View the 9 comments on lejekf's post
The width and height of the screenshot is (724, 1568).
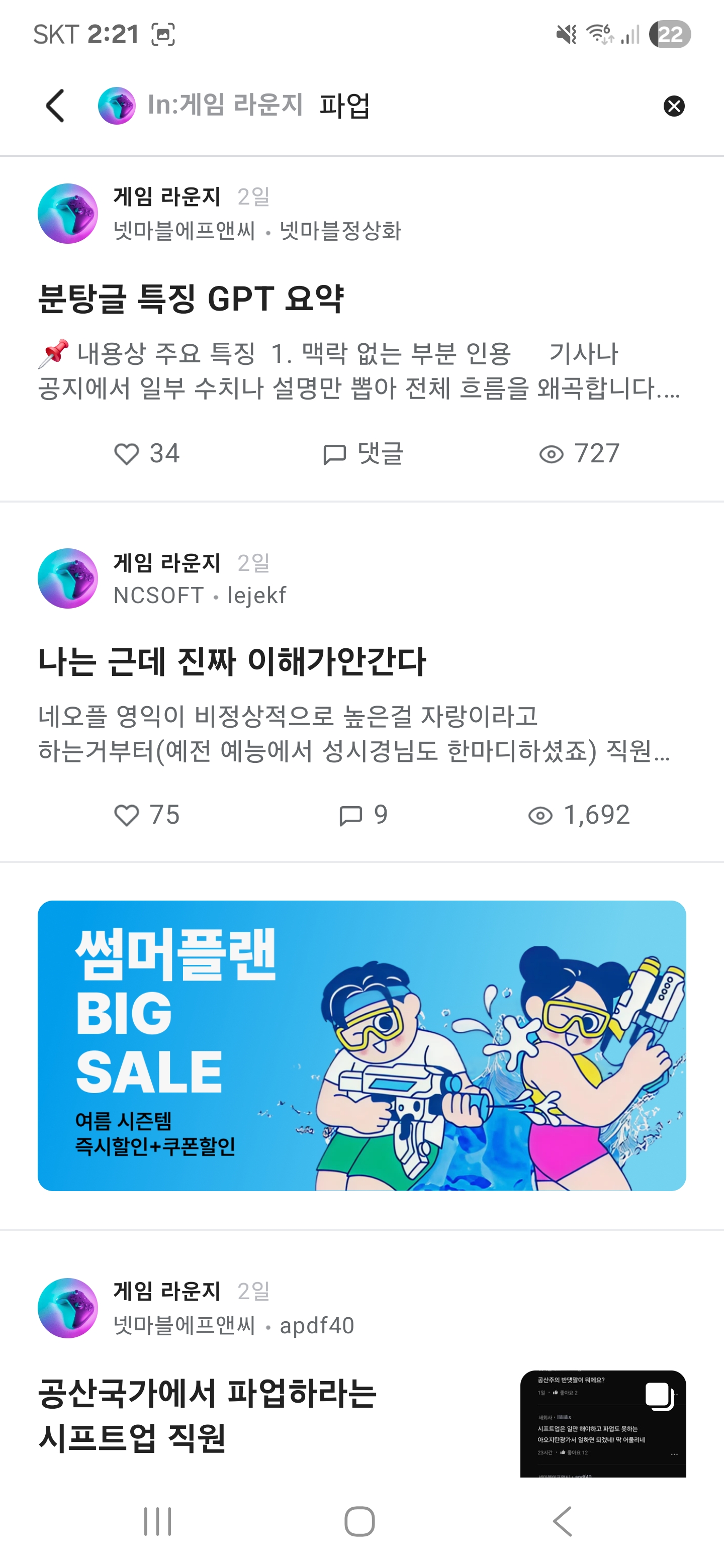coord(363,815)
